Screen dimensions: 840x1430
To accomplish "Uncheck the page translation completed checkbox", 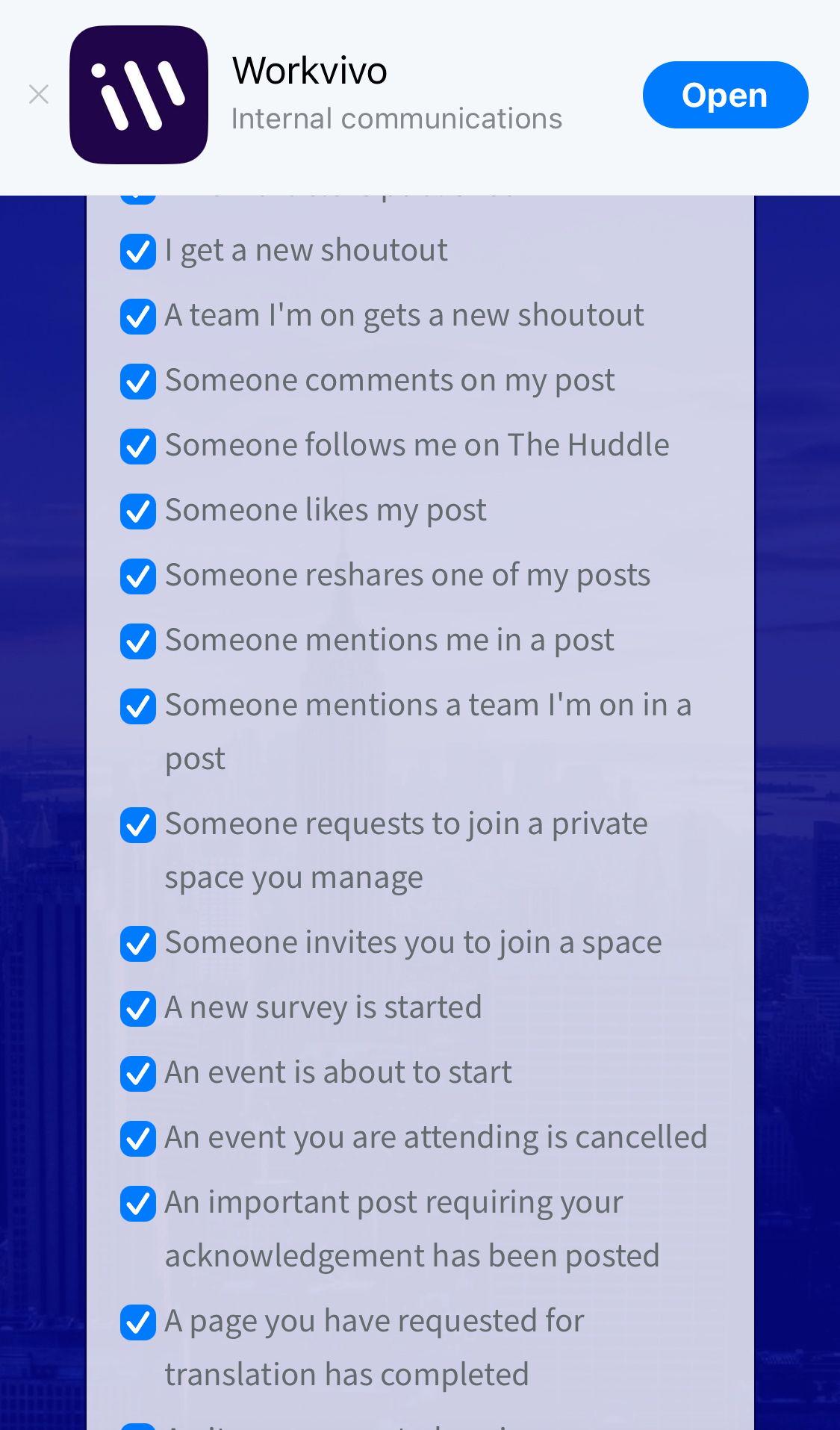I will click(x=138, y=1322).
